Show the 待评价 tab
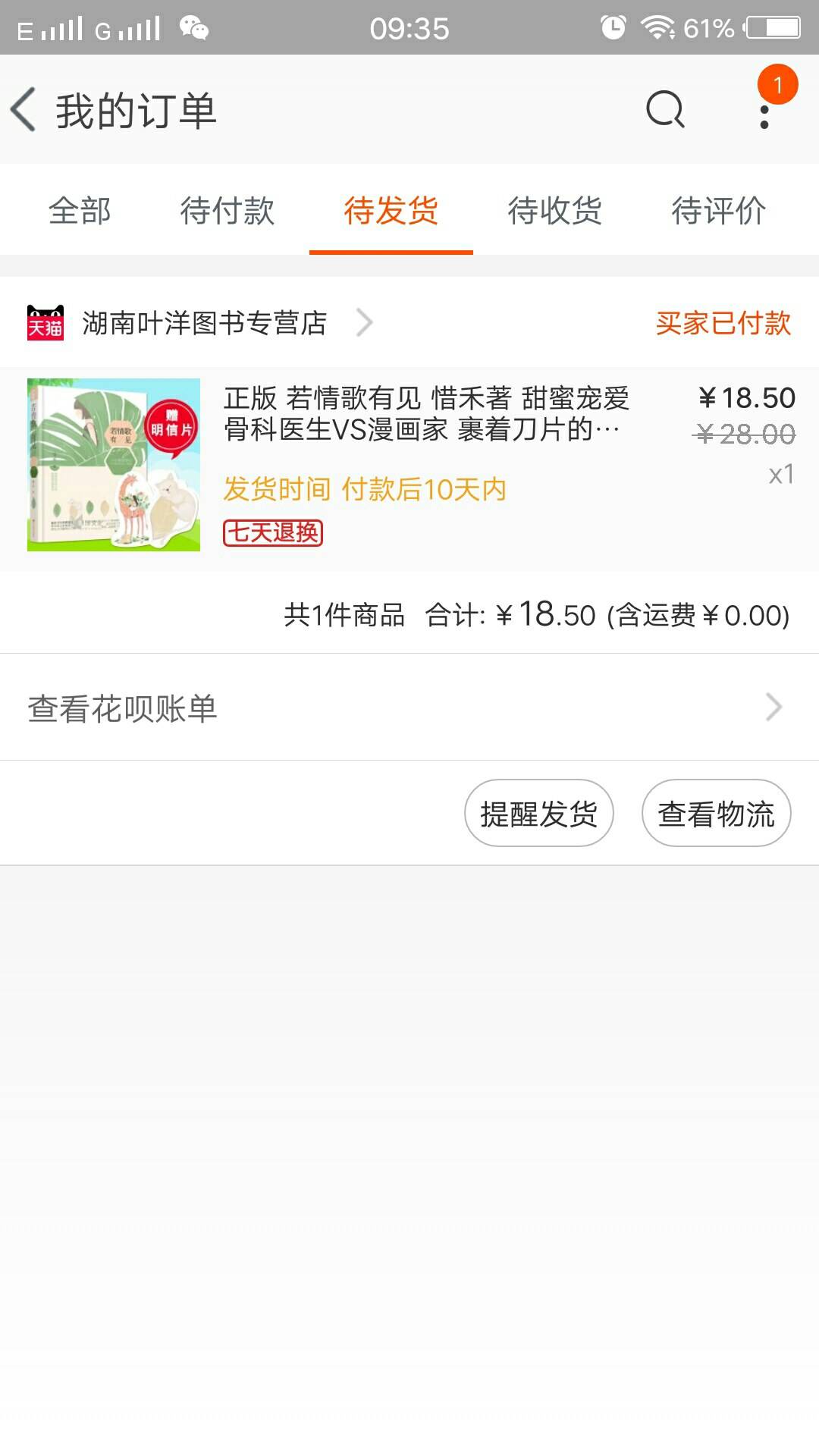The width and height of the screenshot is (819, 1456). tap(719, 211)
